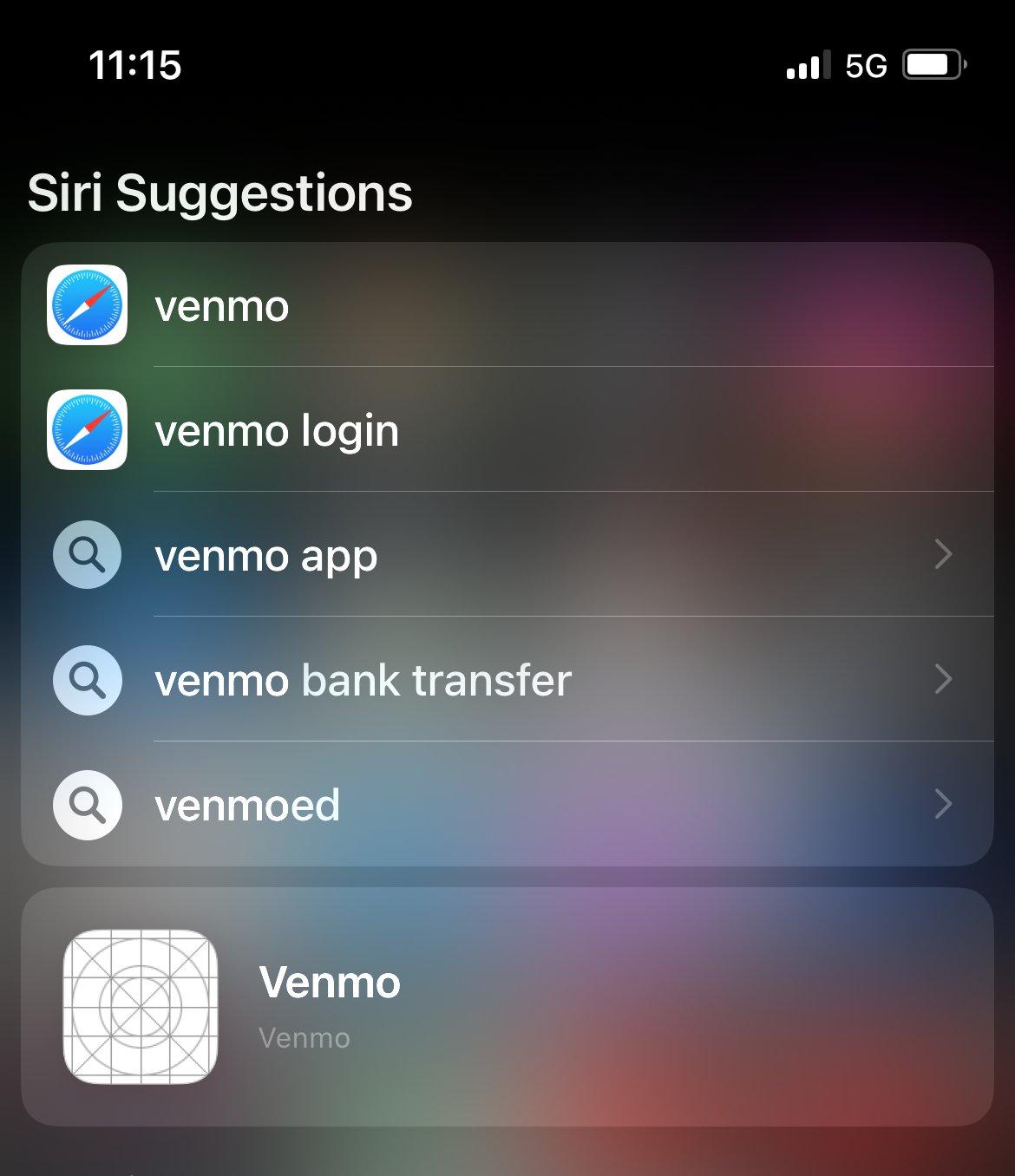Open the Safari suggestion 'venmo'

point(507,305)
